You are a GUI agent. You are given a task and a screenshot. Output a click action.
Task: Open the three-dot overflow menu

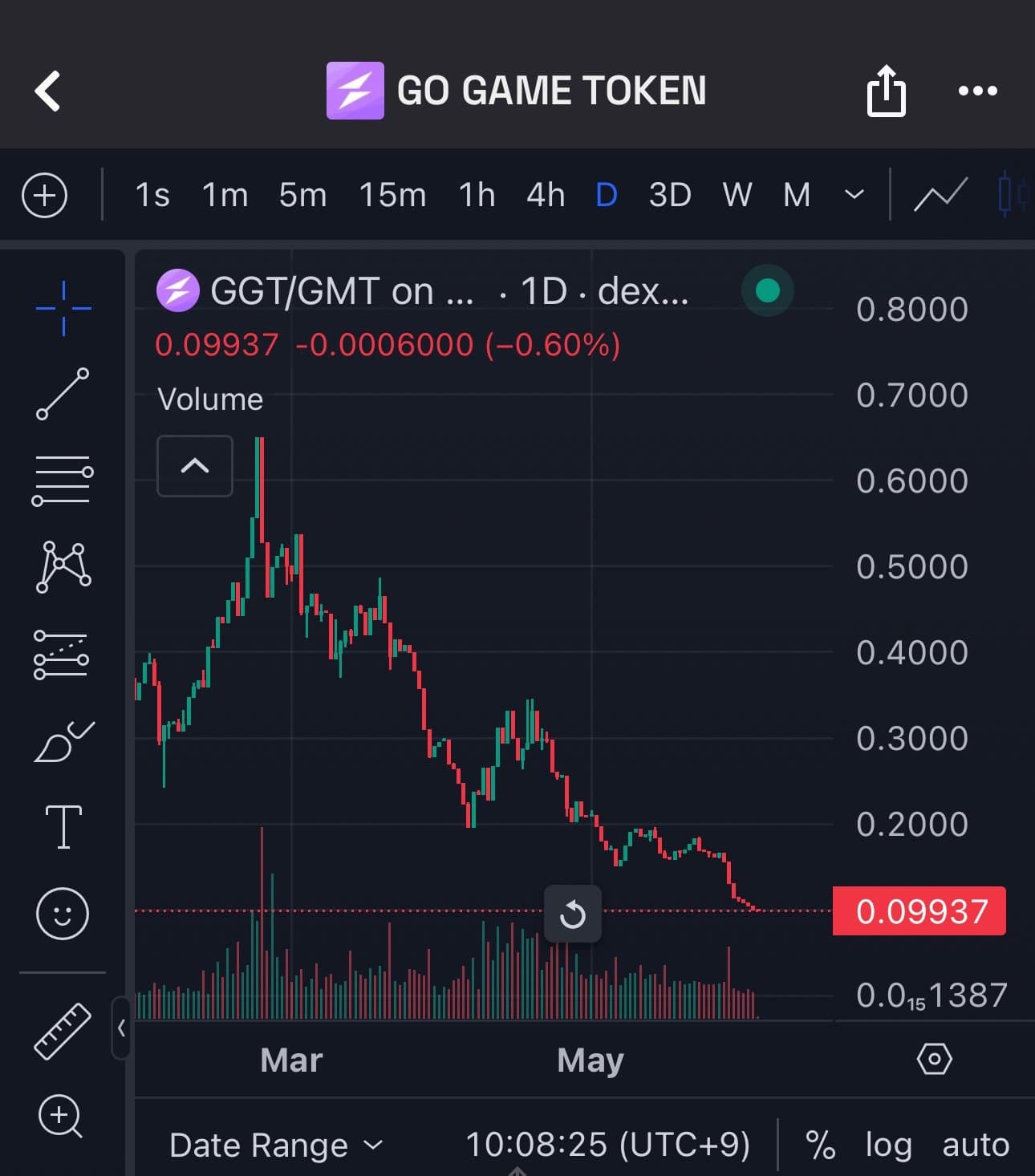coord(977,91)
